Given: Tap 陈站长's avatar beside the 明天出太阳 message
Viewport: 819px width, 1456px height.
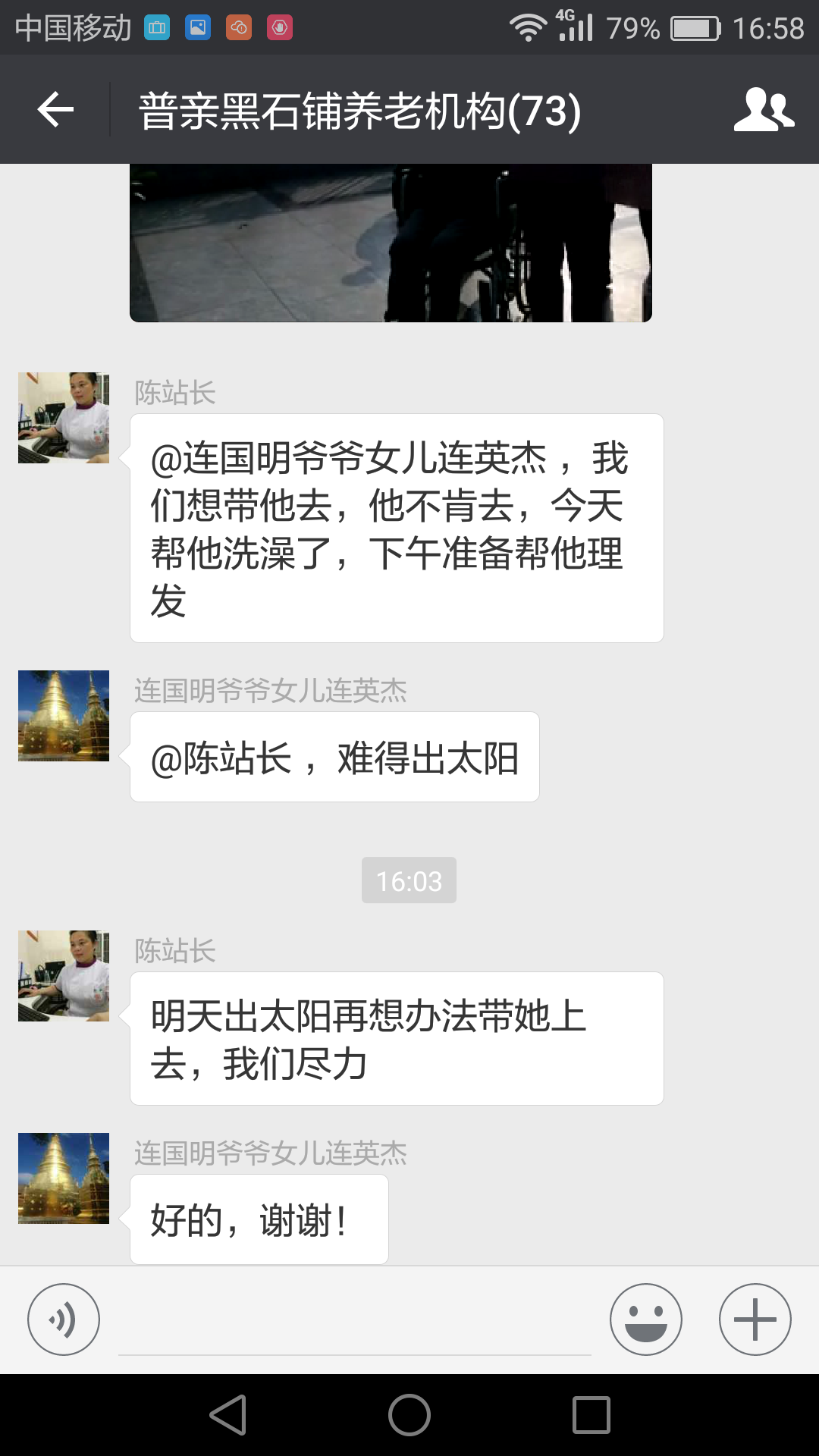Looking at the screenshot, I should click(x=64, y=976).
